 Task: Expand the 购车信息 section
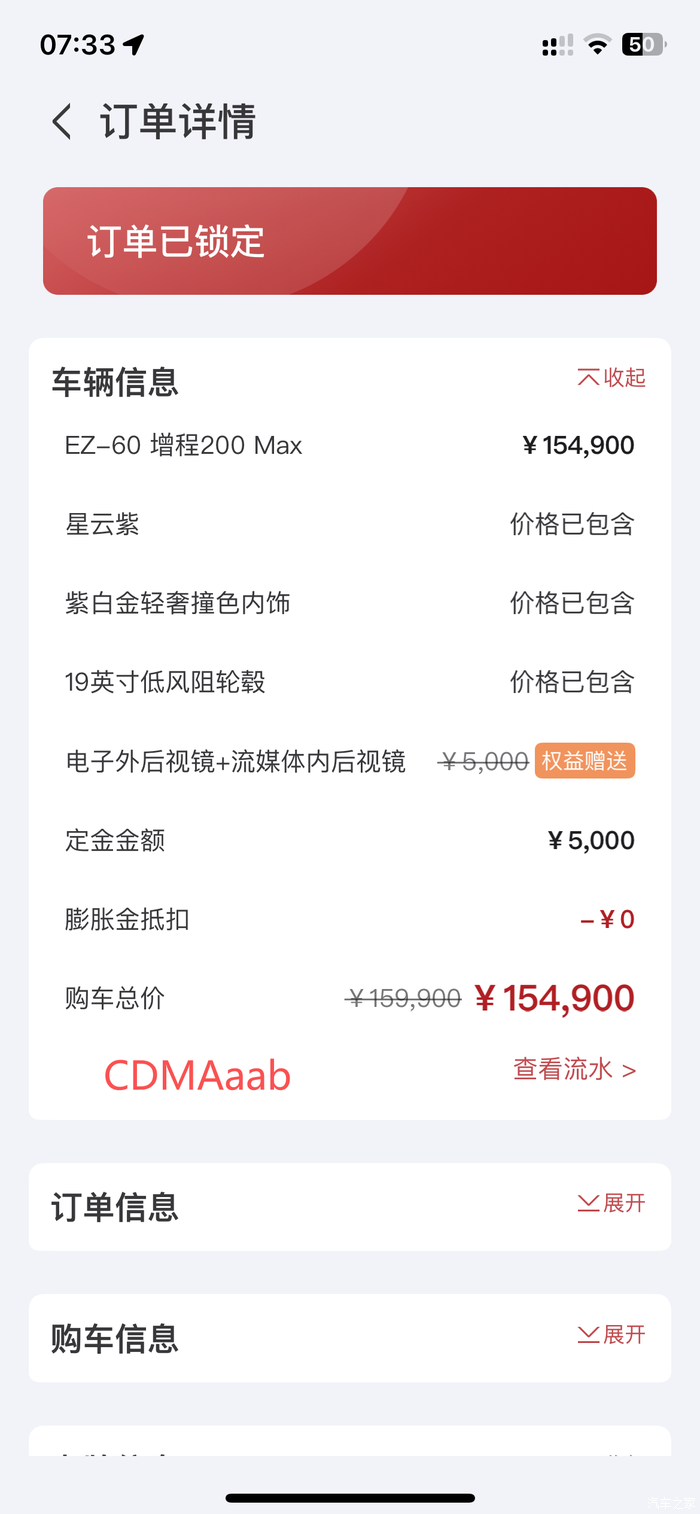coord(611,1335)
